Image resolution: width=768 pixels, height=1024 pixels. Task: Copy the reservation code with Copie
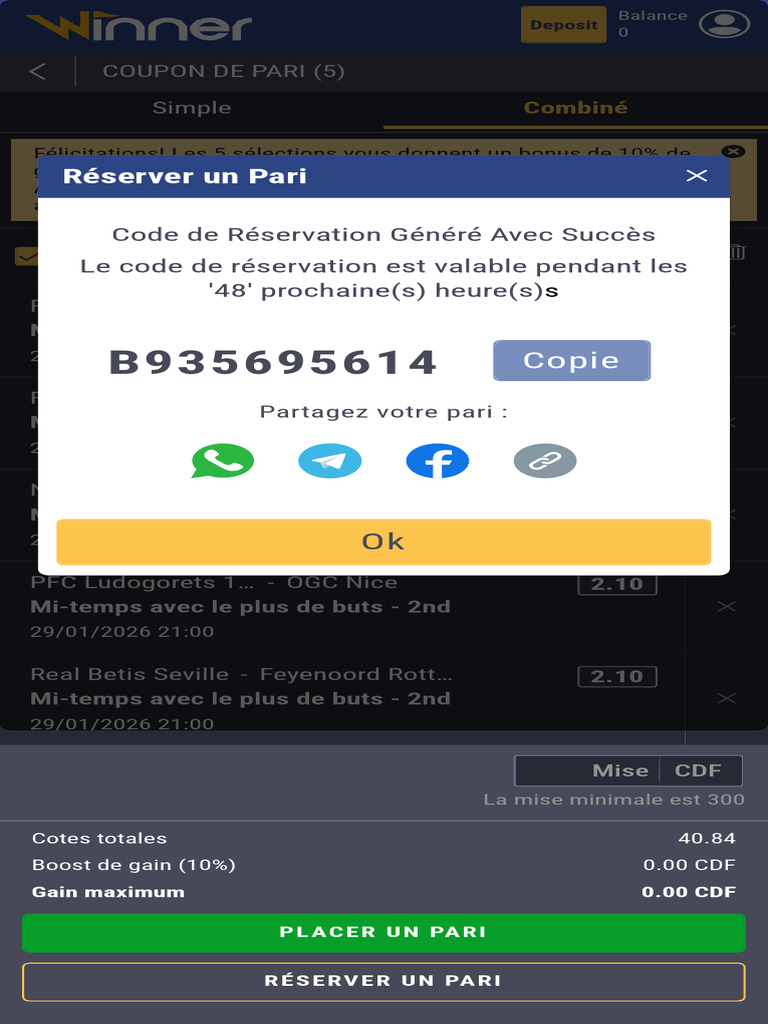pos(571,360)
